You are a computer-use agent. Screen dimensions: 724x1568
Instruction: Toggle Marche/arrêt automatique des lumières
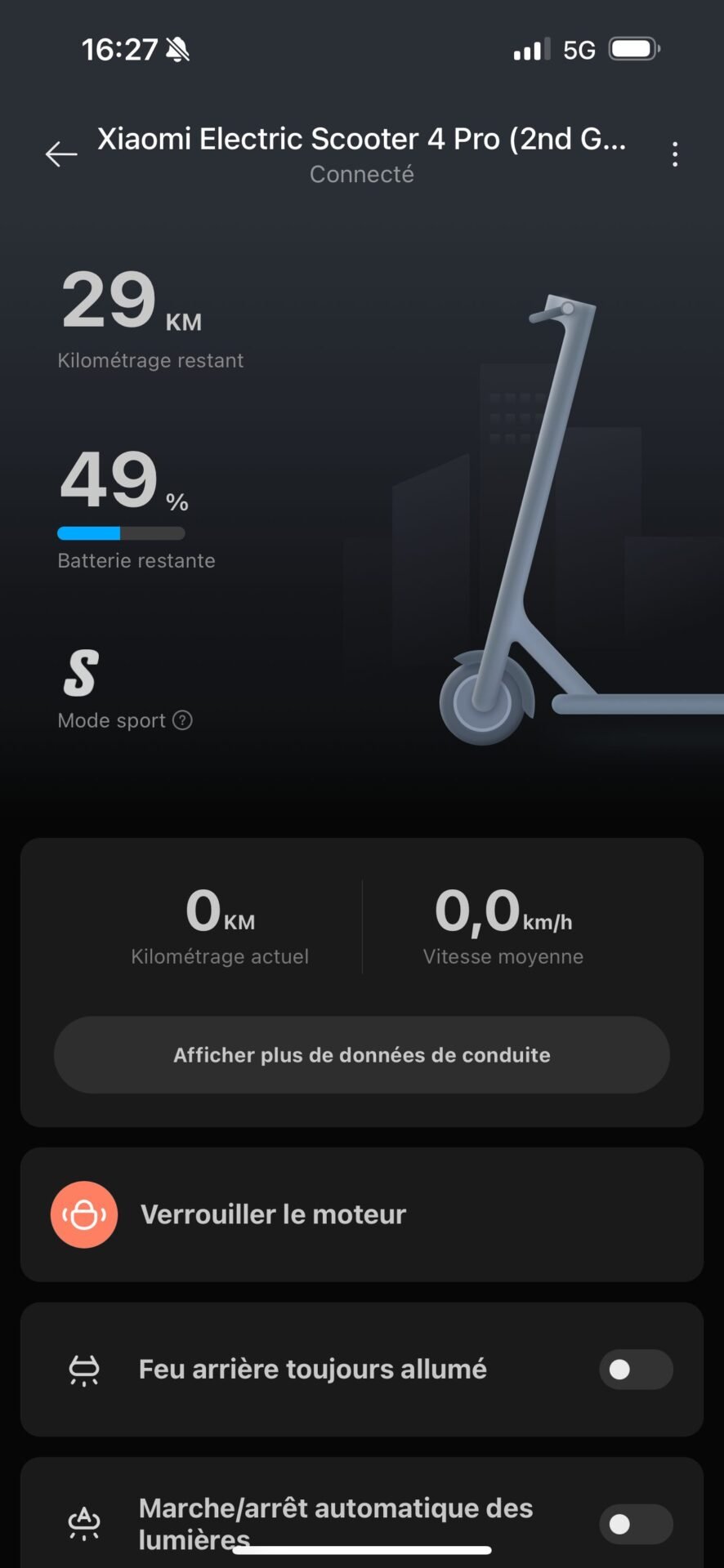point(636,1524)
